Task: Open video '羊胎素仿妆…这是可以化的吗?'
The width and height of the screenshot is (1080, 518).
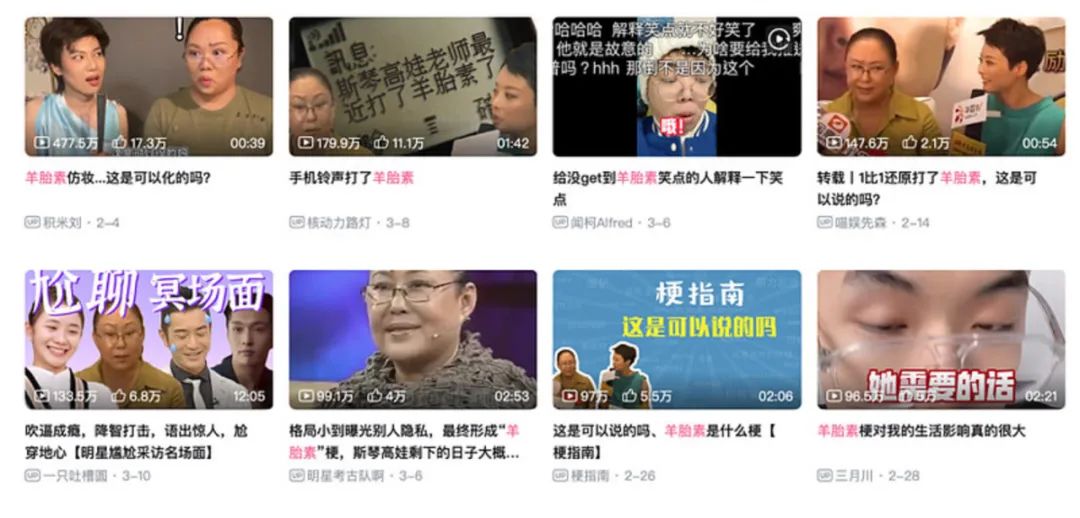Action: click(148, 86)
